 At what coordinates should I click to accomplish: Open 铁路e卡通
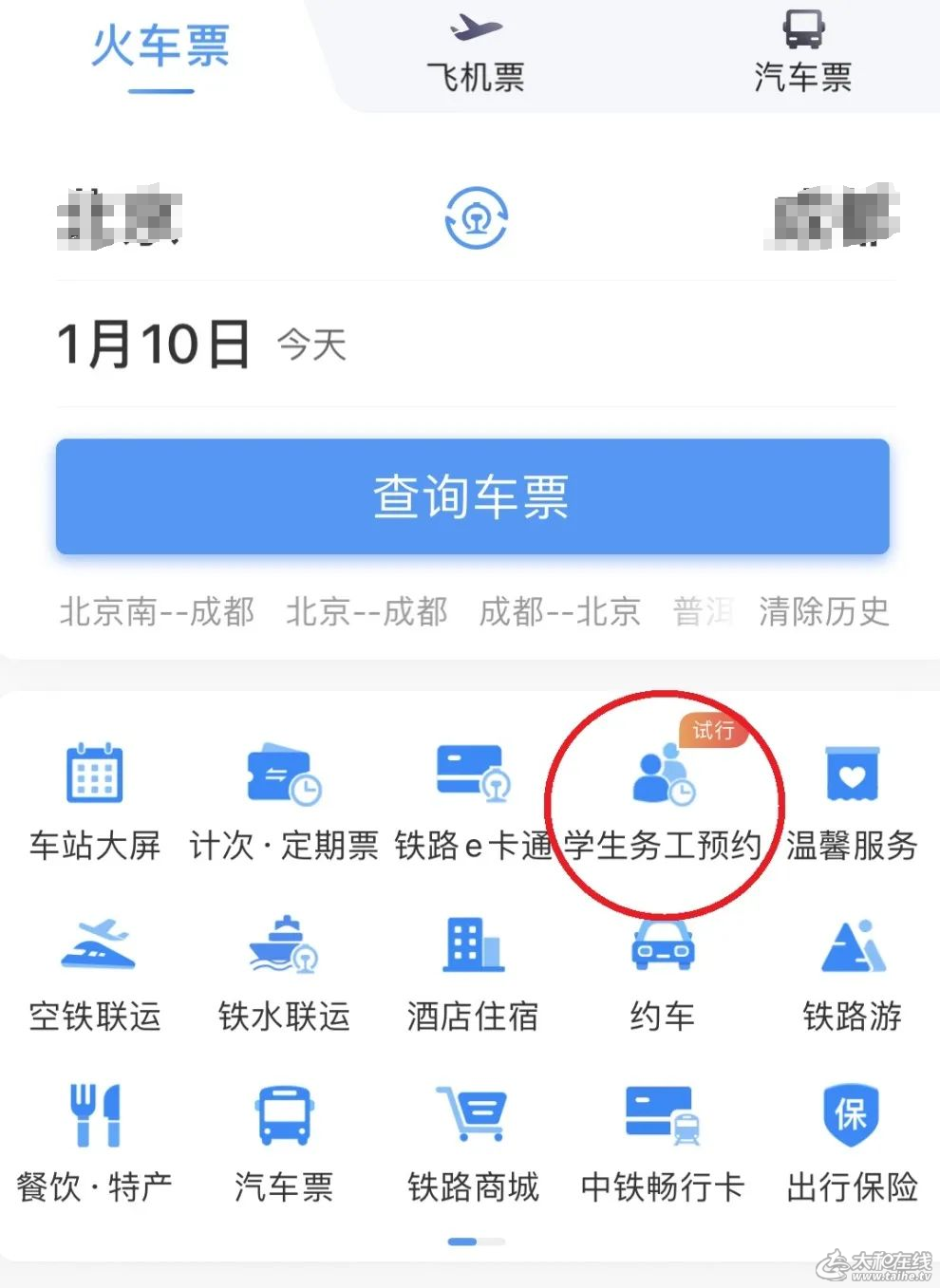click(472, 799)
